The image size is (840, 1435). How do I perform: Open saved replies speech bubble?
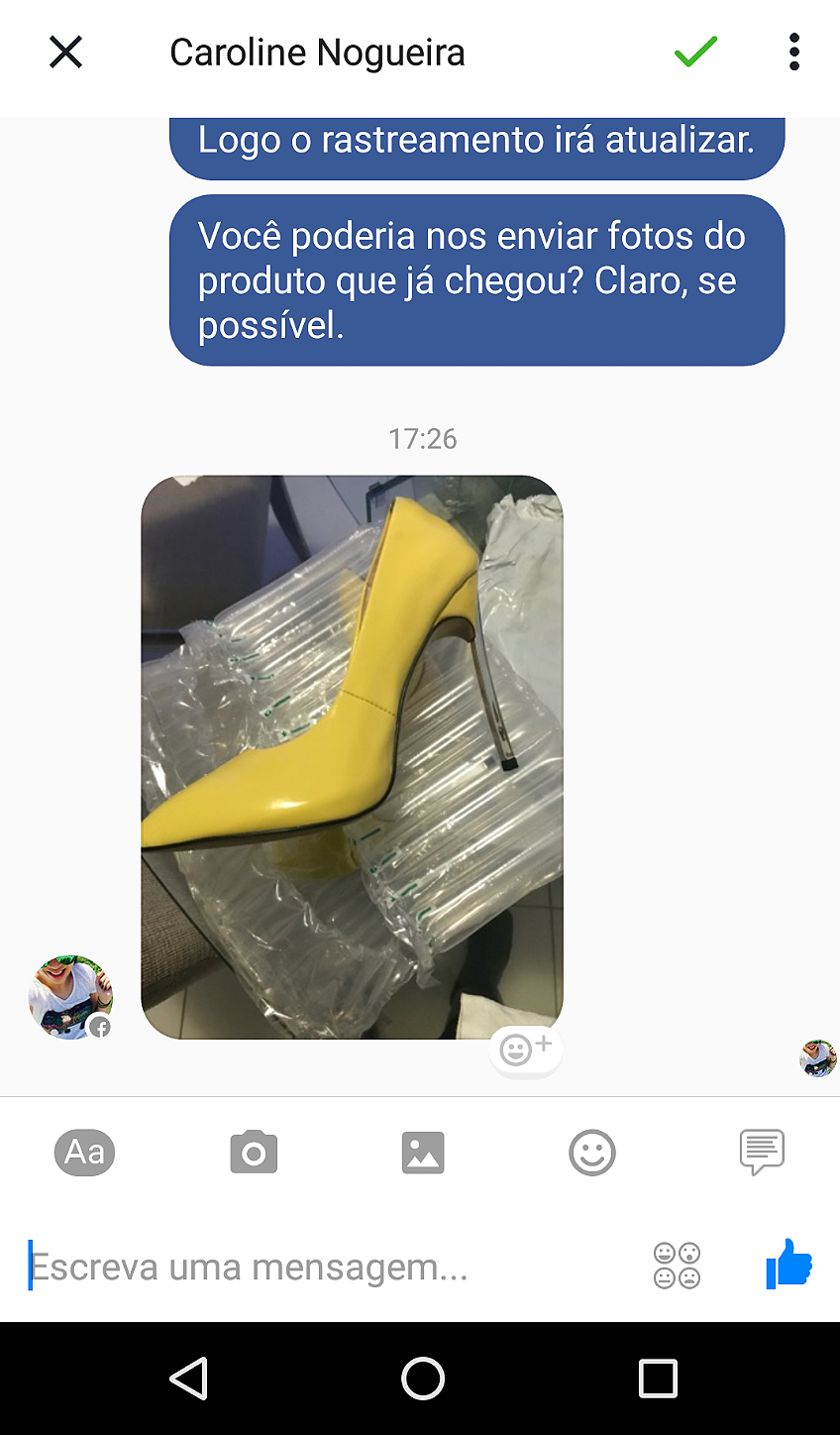pos(762,1153)
